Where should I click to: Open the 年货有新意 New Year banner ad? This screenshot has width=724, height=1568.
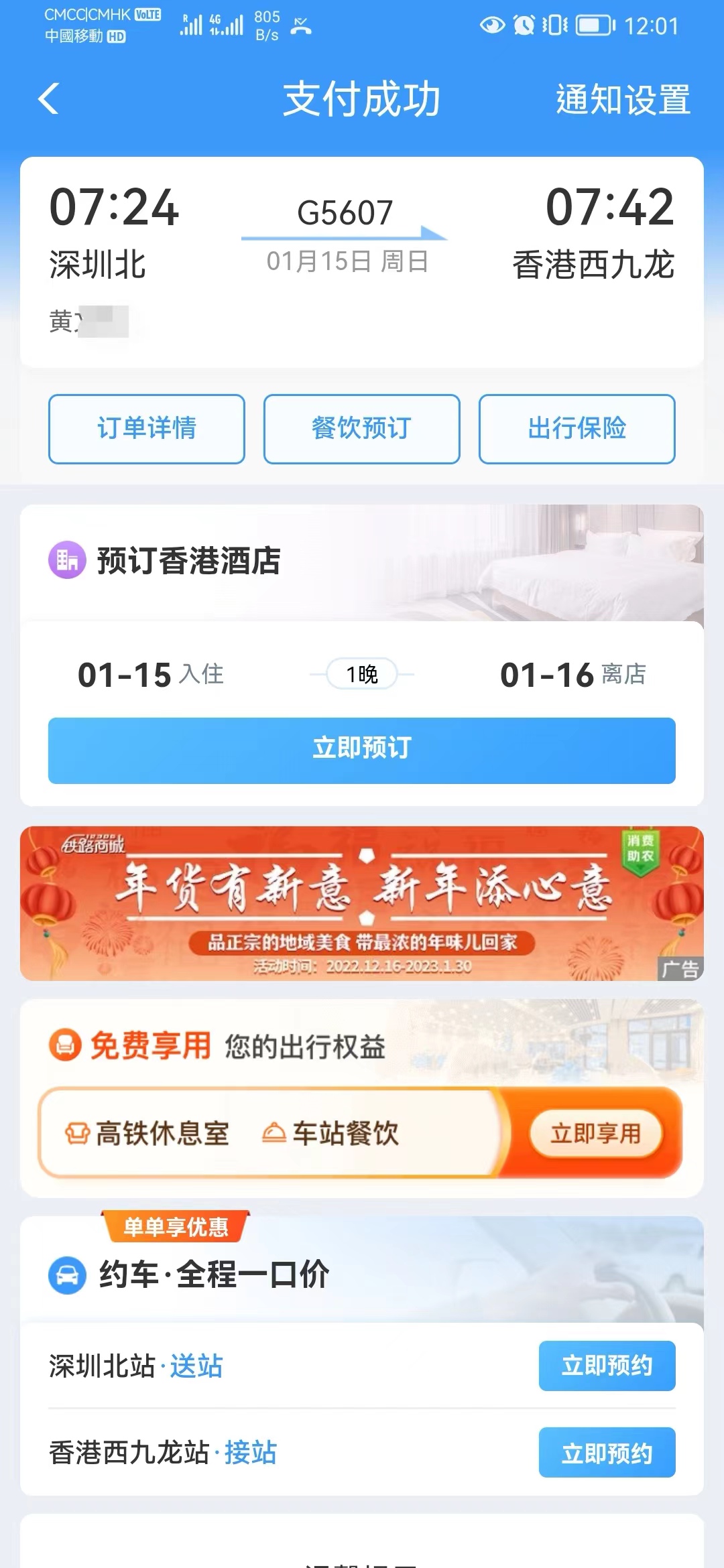point(361,903)
